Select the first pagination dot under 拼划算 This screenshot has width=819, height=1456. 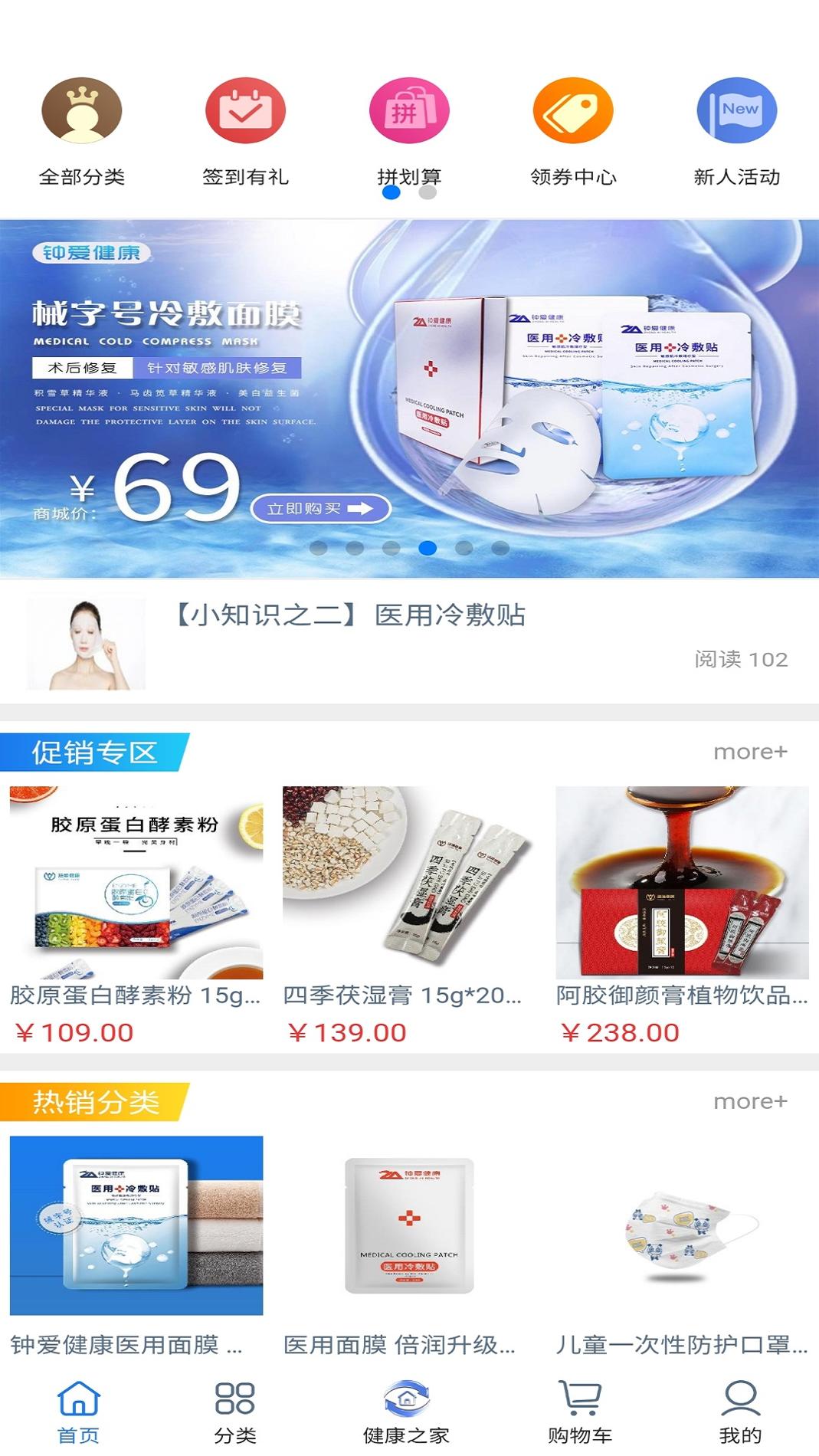pos(392,193)
